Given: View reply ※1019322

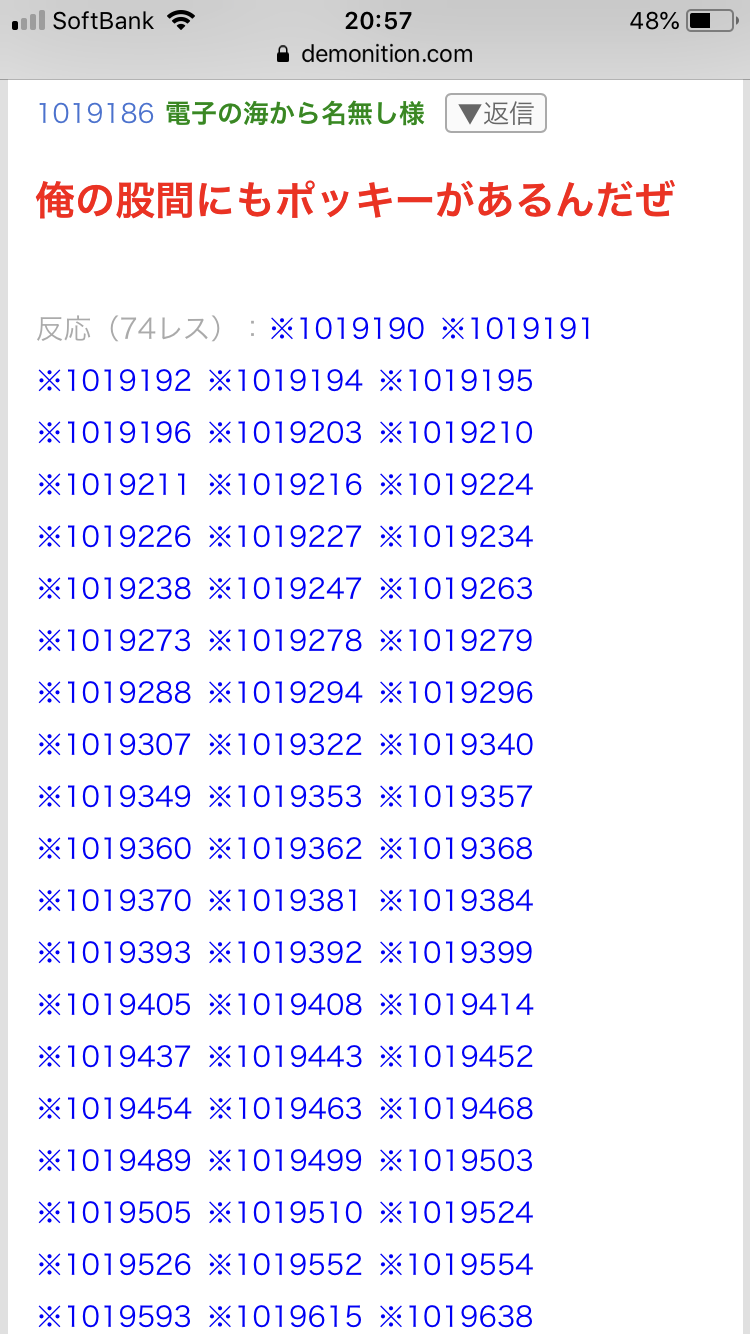Looking at the screenshot, I should pyautogui.click(x=285, y=745).
